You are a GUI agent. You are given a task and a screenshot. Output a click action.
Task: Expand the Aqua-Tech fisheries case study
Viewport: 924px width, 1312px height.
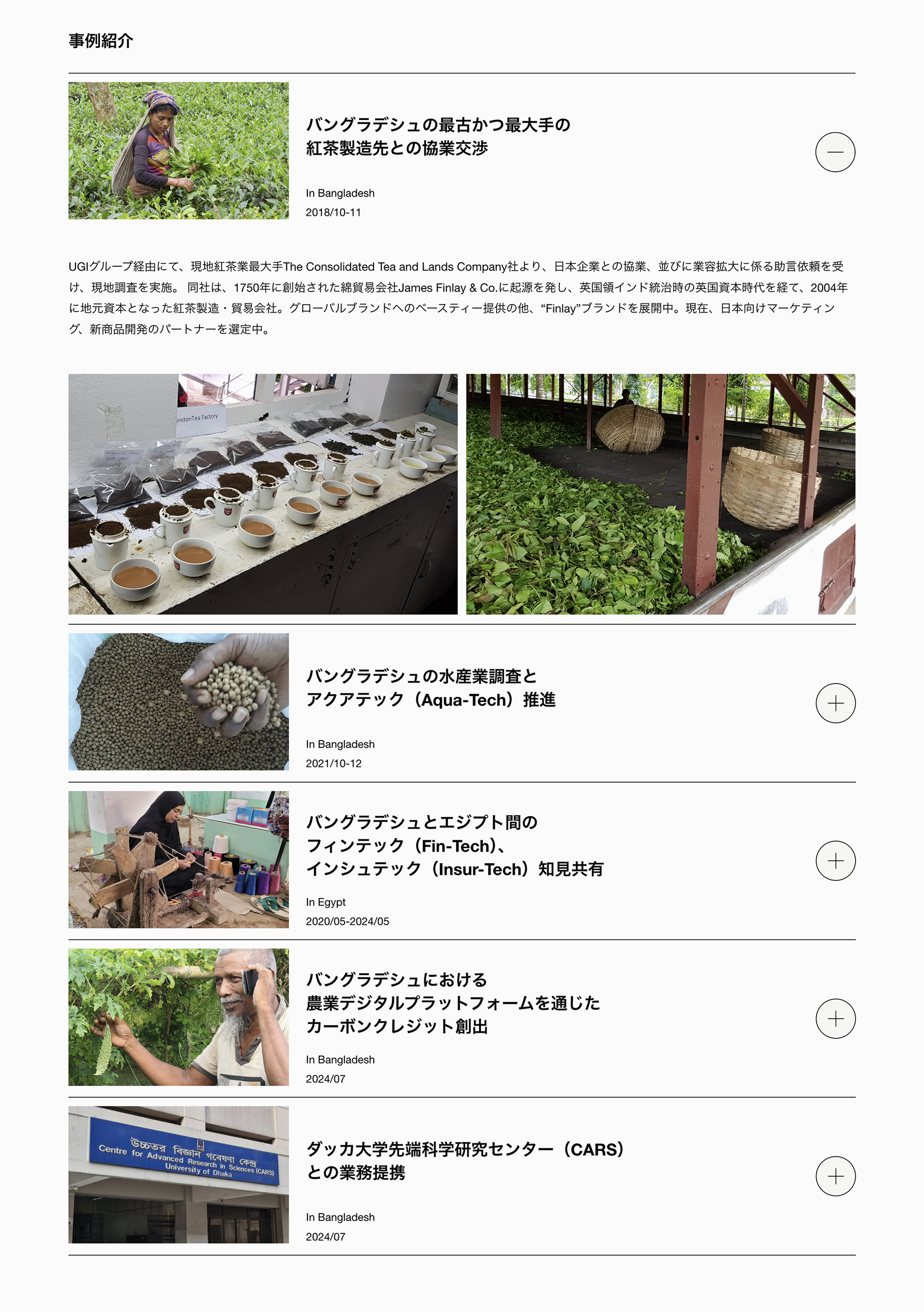(x=835, y=703)
